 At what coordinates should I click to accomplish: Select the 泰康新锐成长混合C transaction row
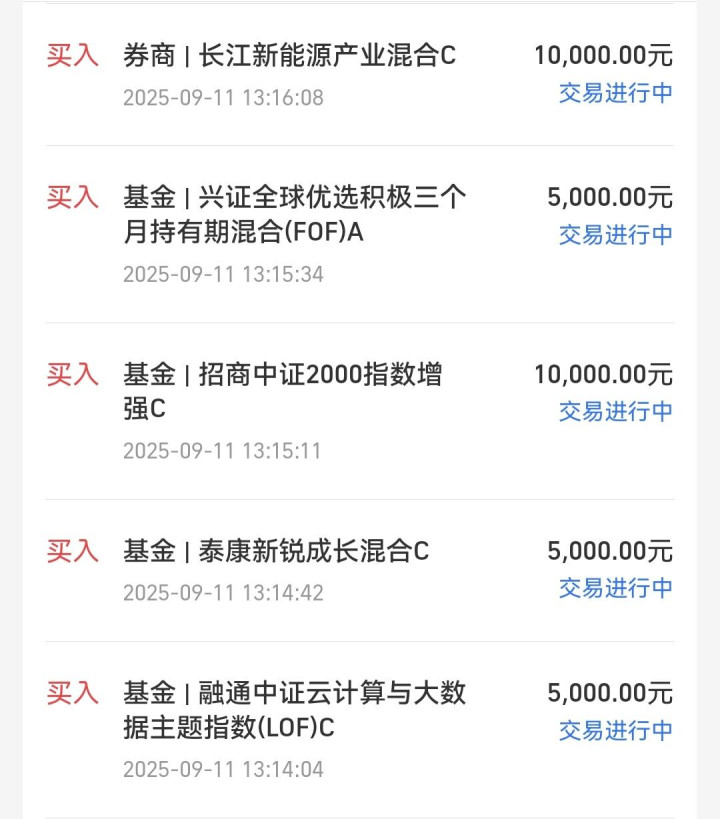click(x=277, y=551)
